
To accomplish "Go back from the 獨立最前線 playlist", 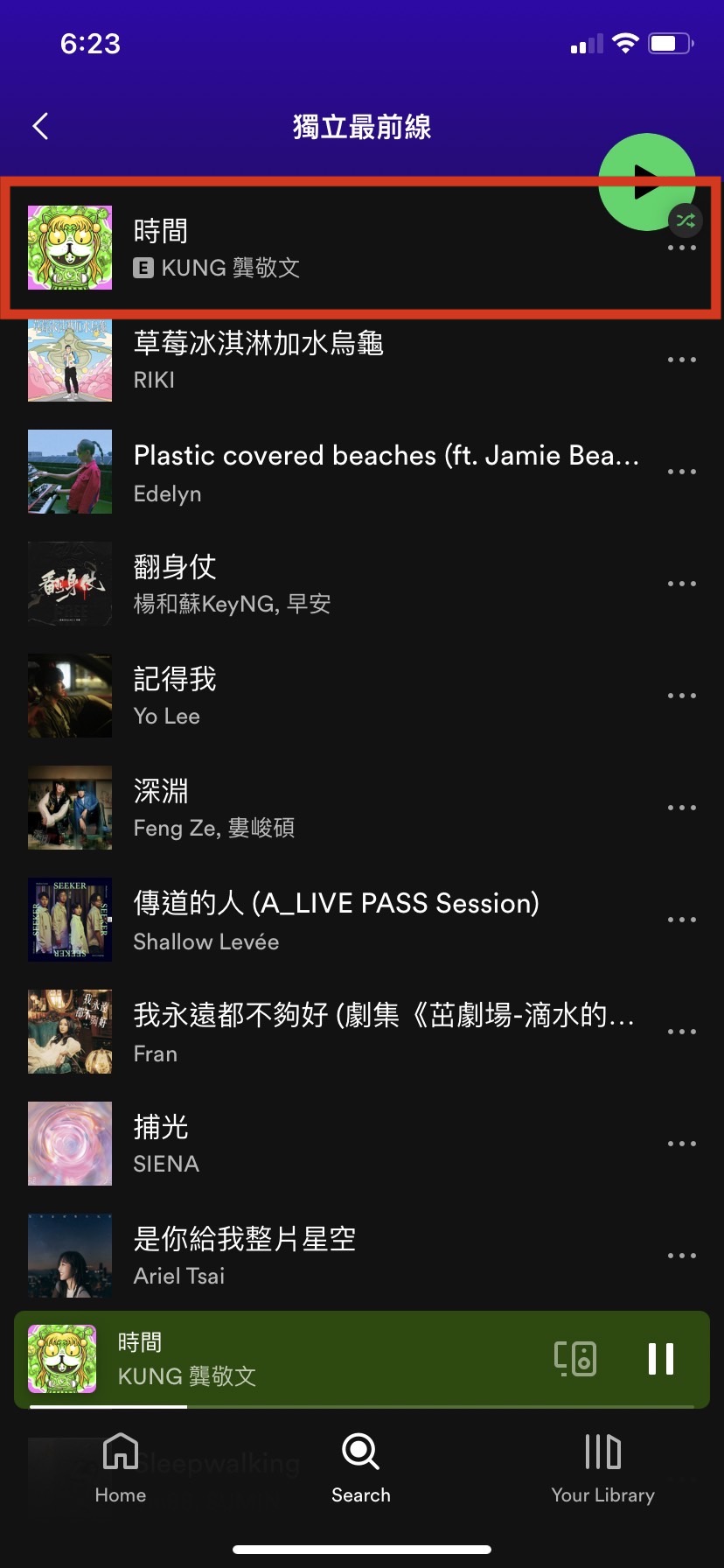I will click(x=40, y=127).
